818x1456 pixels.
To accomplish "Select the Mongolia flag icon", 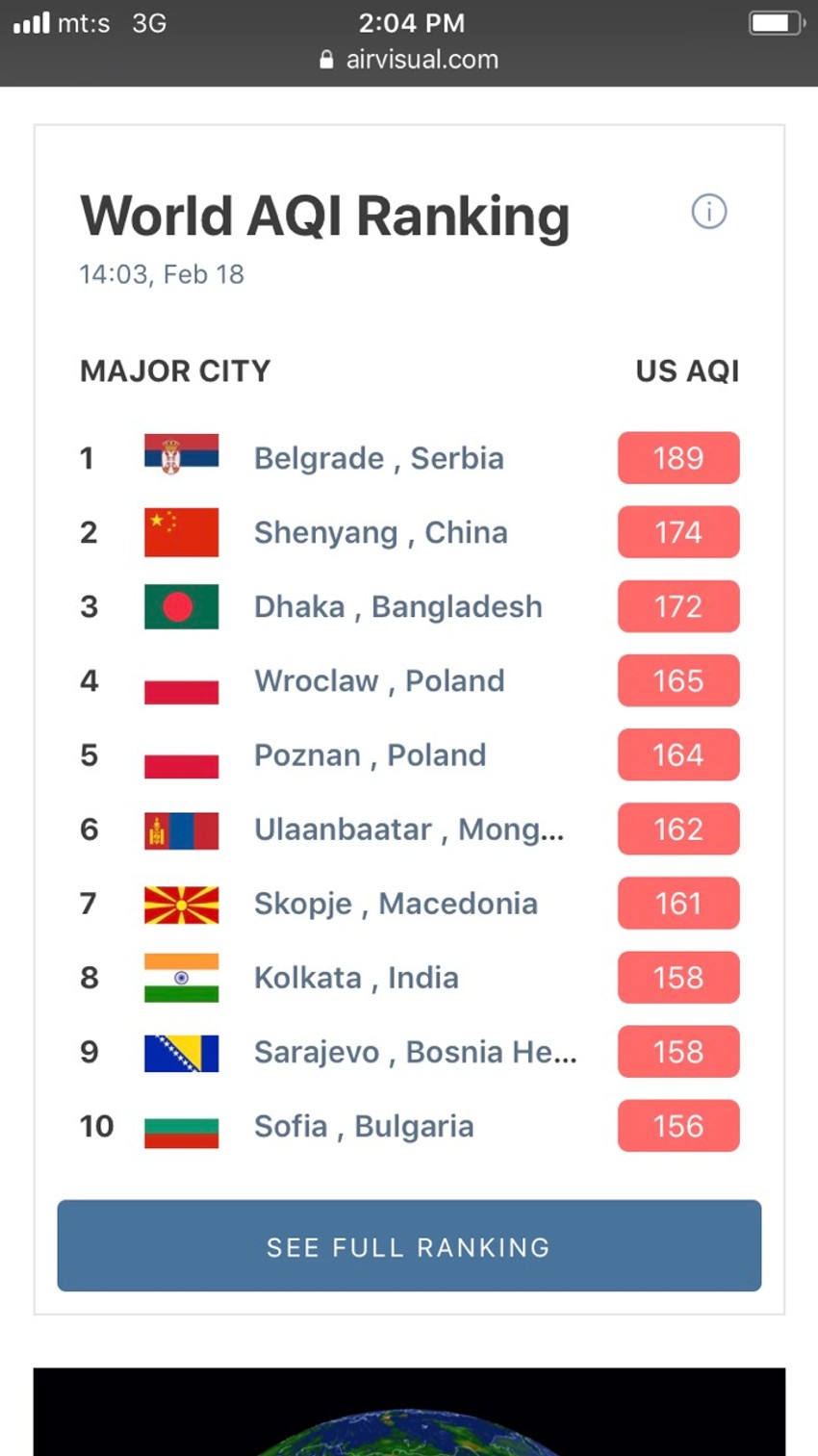I will click(181, 829).
